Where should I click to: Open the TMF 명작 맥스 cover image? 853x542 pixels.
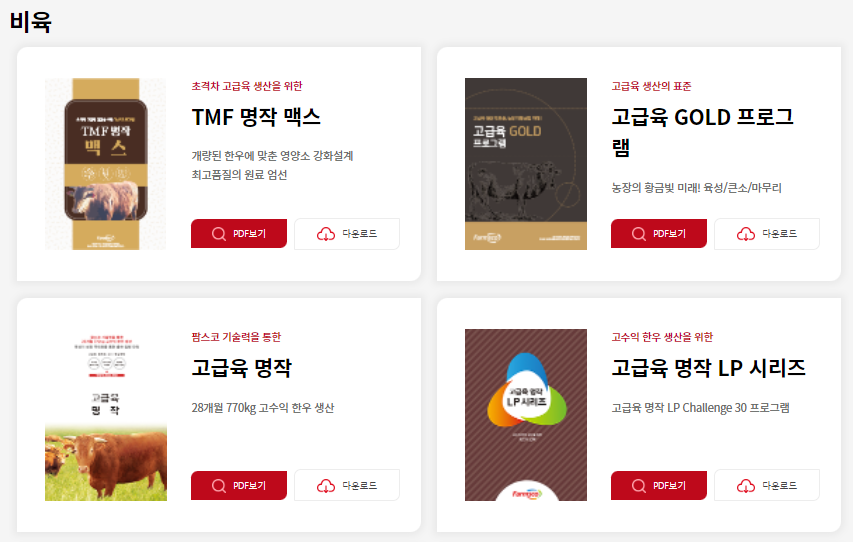tap(106, 164)
